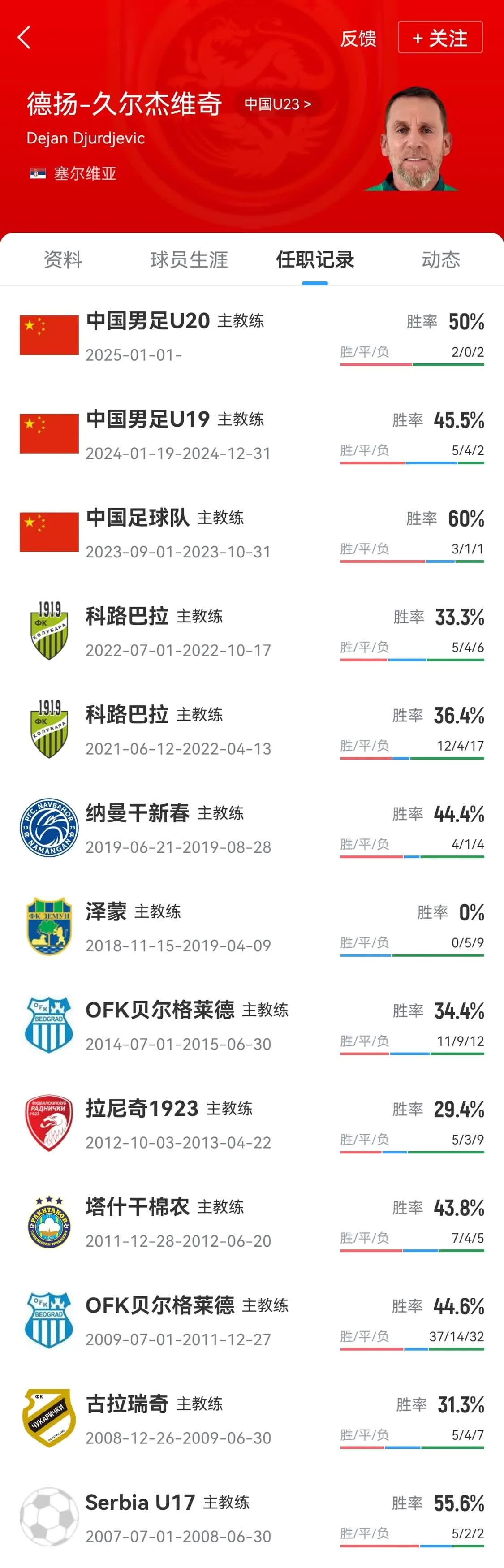504x1568 pixels.
Task: Open the Serbia U17 coaching record
Action: [141, 1502]
